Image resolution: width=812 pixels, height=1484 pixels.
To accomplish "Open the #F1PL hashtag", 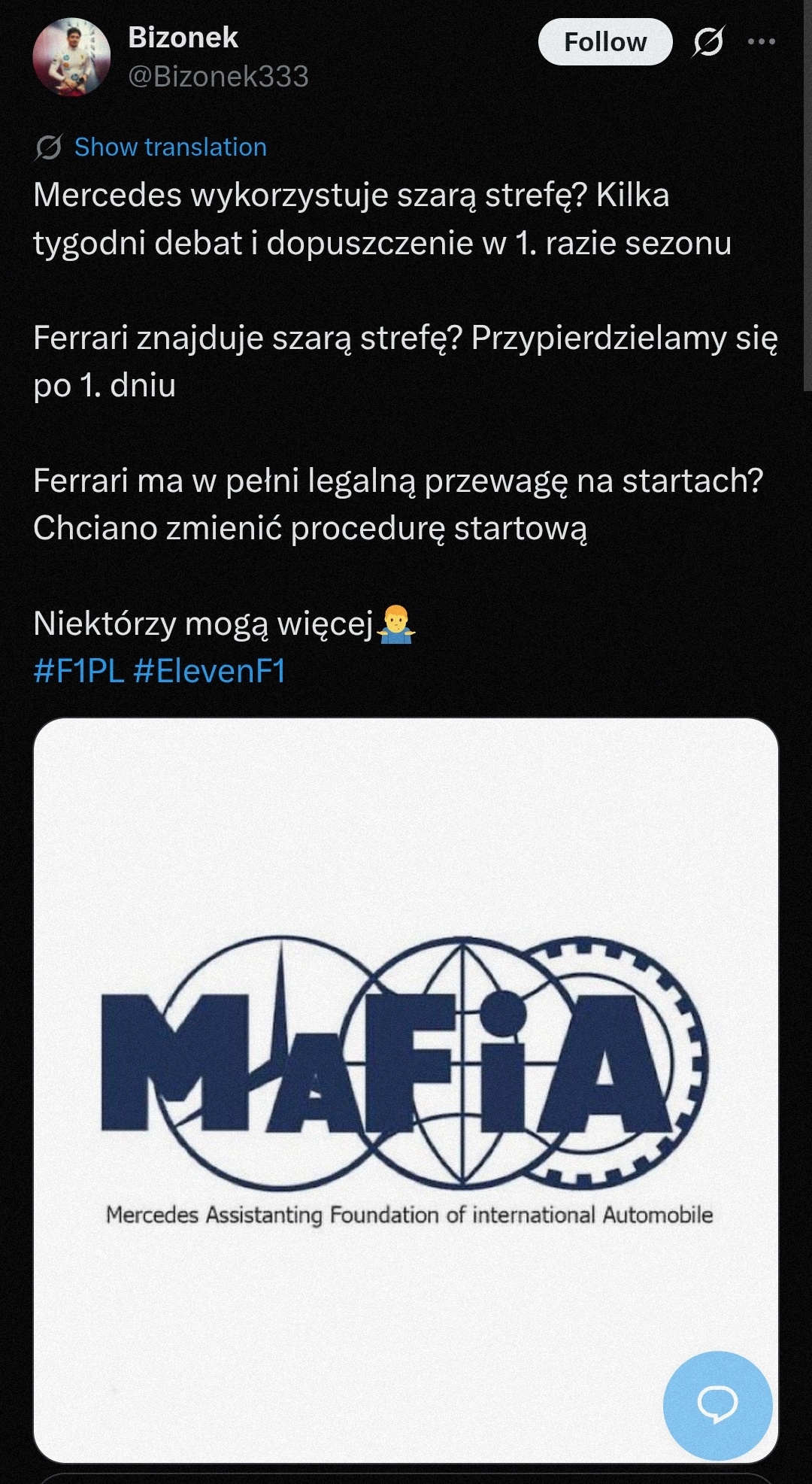I will click(x=78, y=671).
